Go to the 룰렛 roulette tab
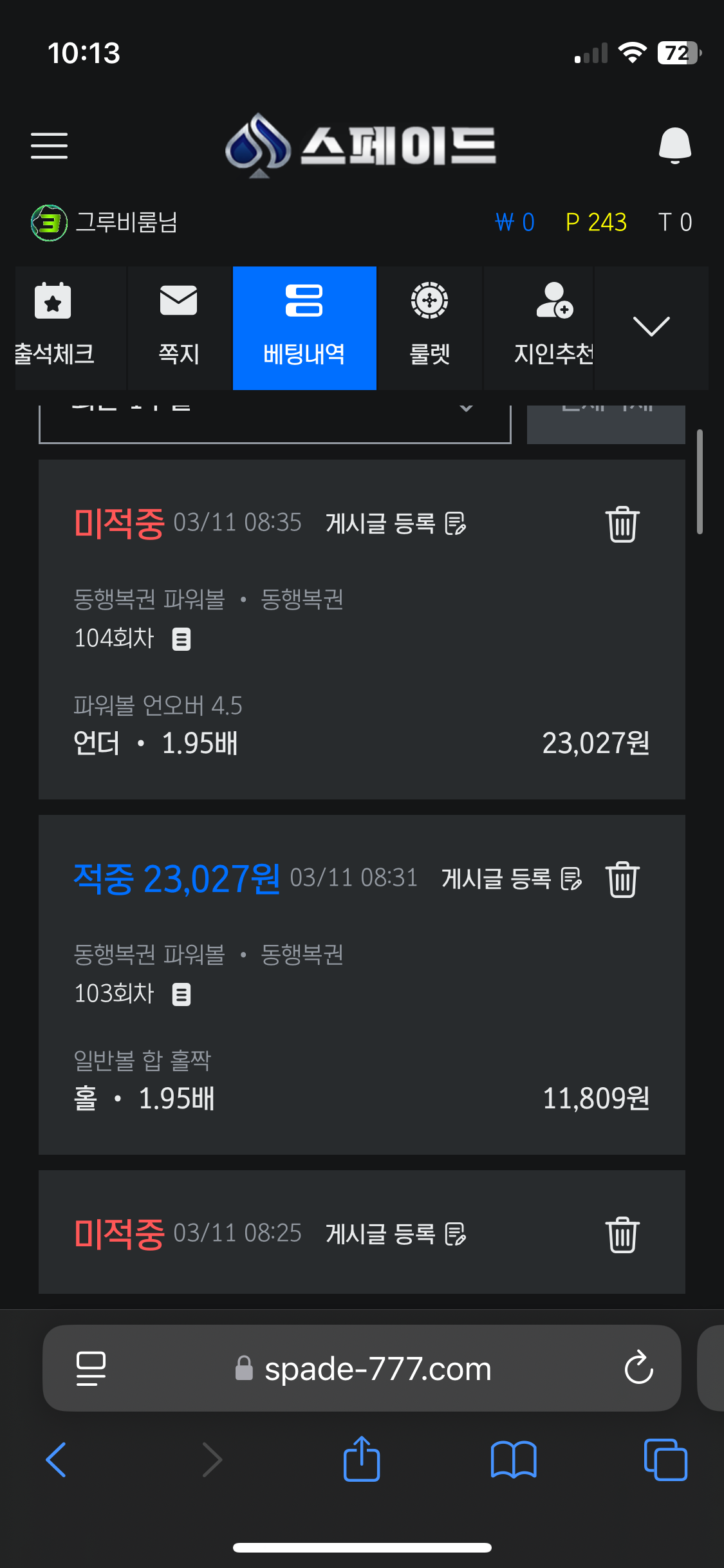 (x=429, y=328)
